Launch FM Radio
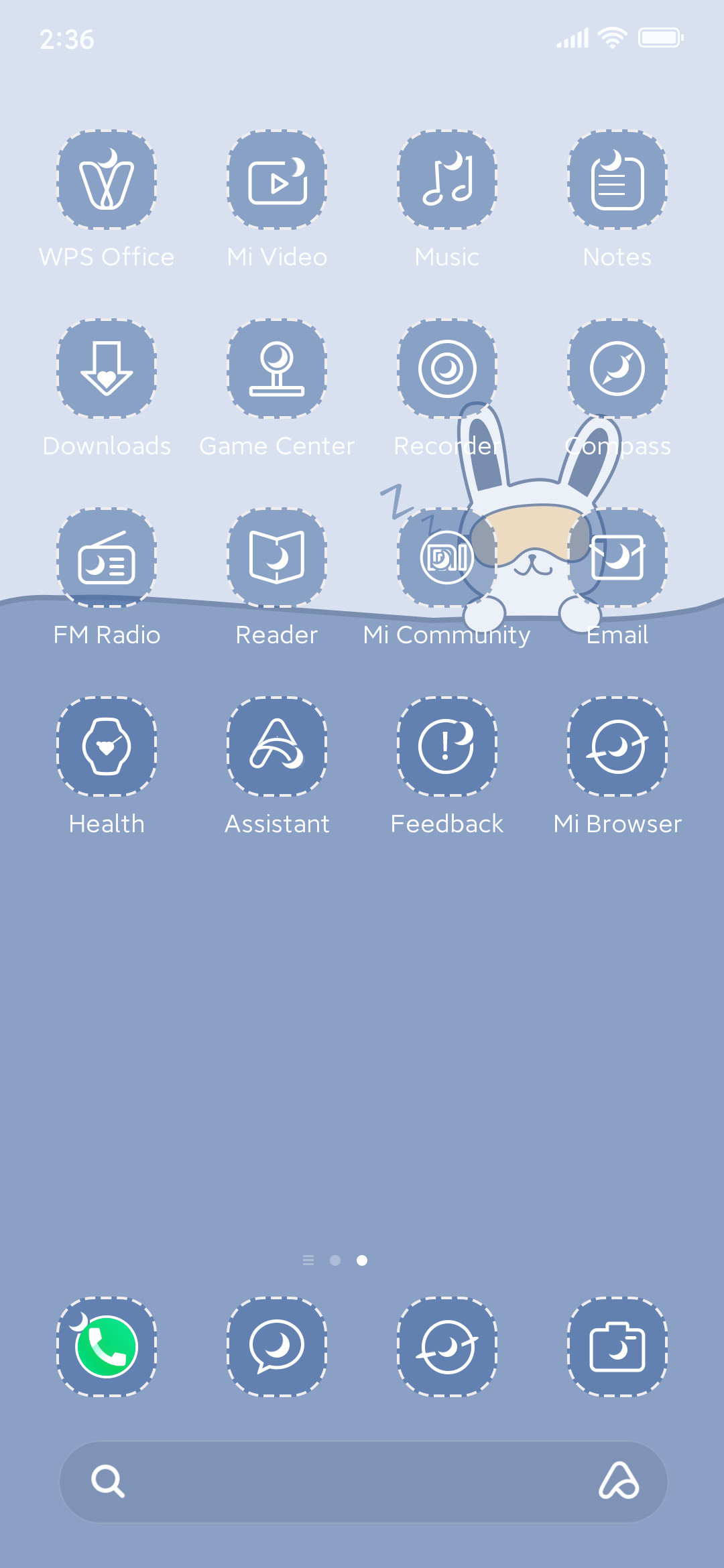 [107, 558]
